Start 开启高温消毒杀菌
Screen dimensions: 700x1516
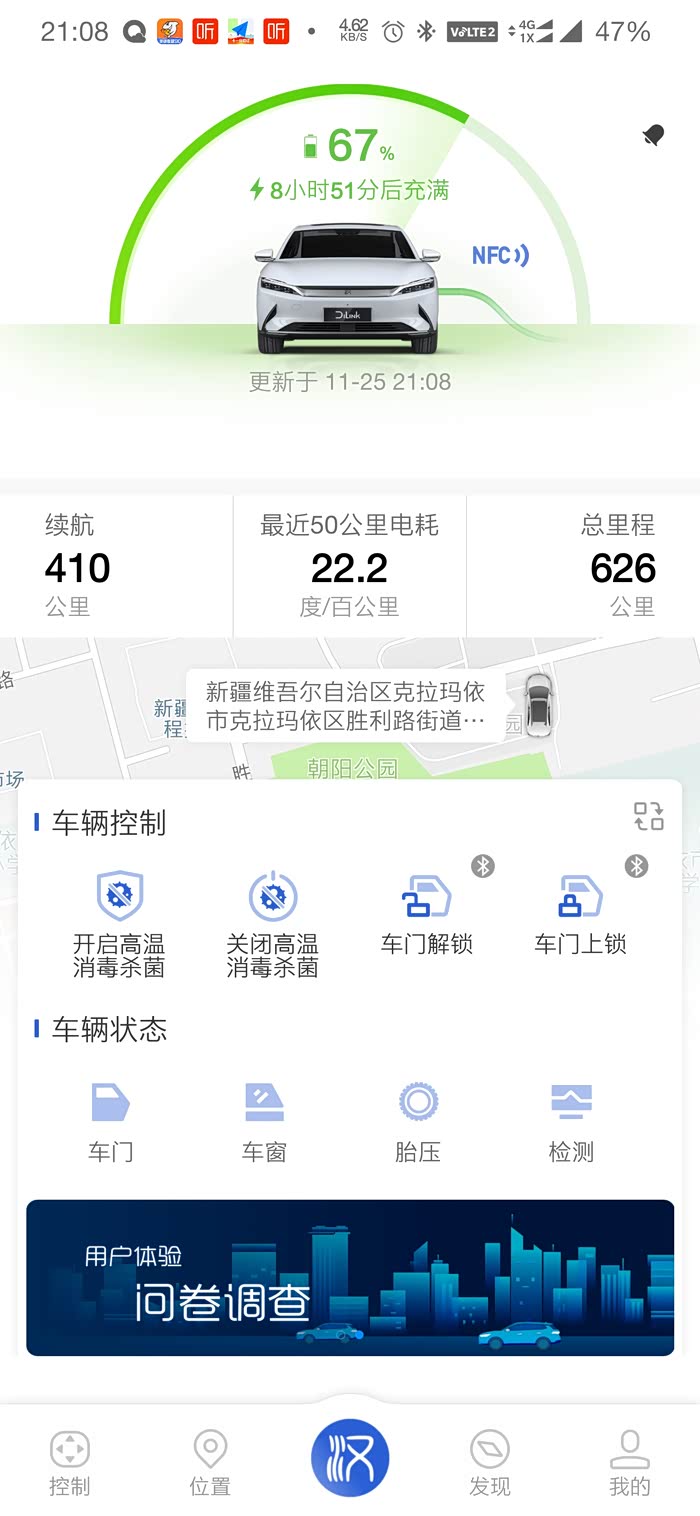pyautogui.click(x=119, y=922)
